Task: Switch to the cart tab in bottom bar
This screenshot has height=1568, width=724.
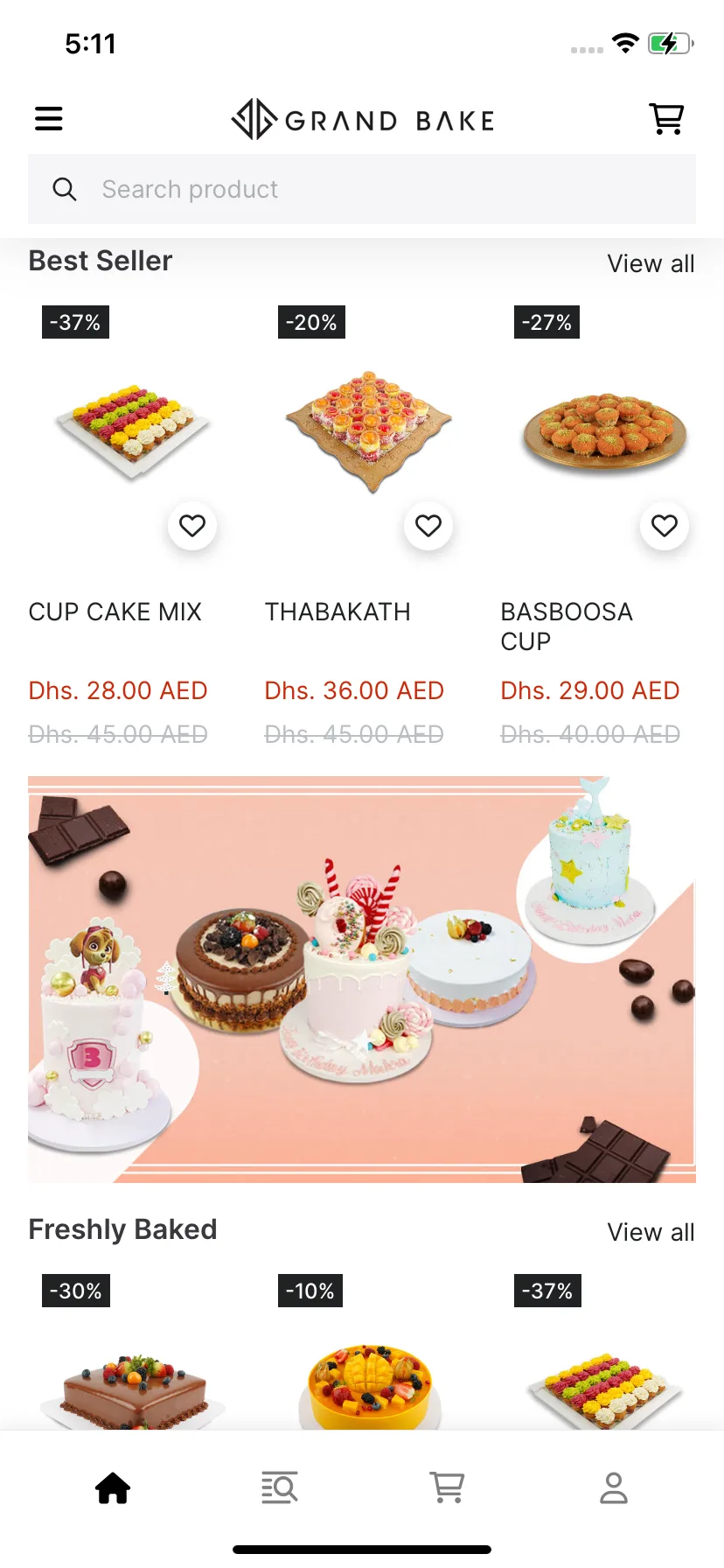Action: [x=447, y=1487]
